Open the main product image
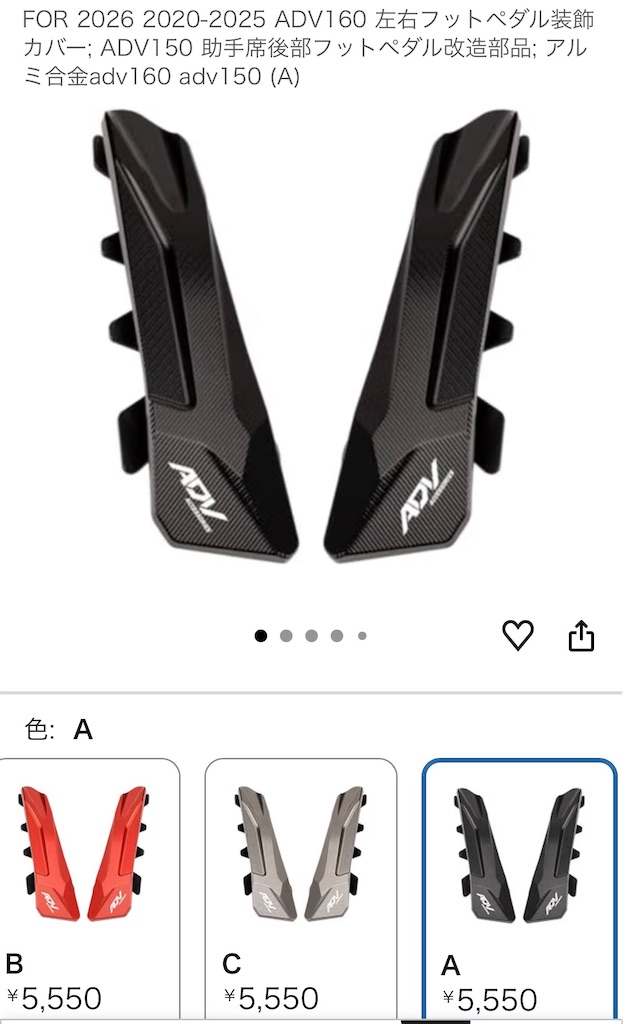This screenshot has height=1024, width=623. [312, 336]
